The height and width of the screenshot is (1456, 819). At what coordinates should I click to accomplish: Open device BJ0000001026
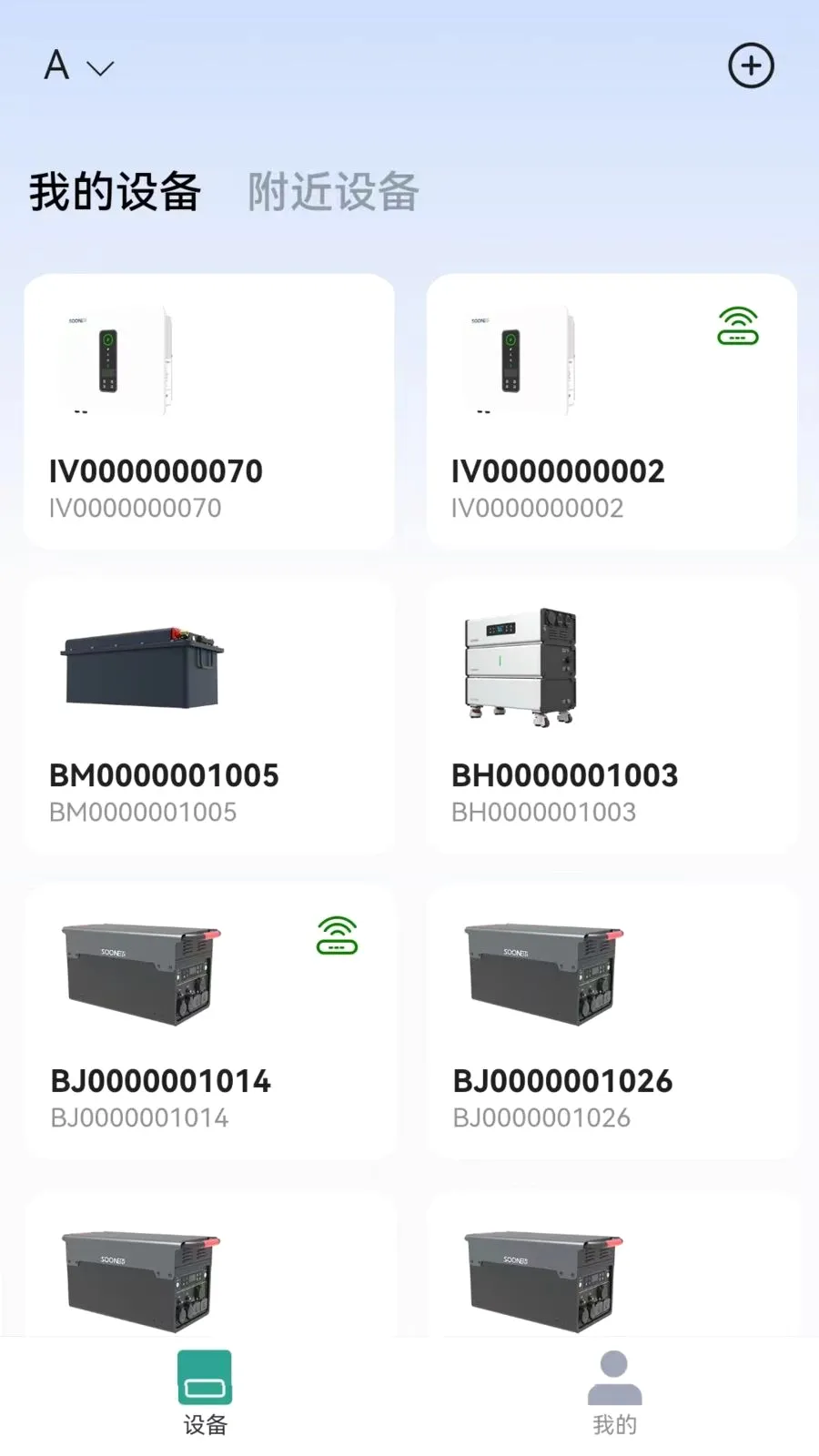click(612, 1021)
